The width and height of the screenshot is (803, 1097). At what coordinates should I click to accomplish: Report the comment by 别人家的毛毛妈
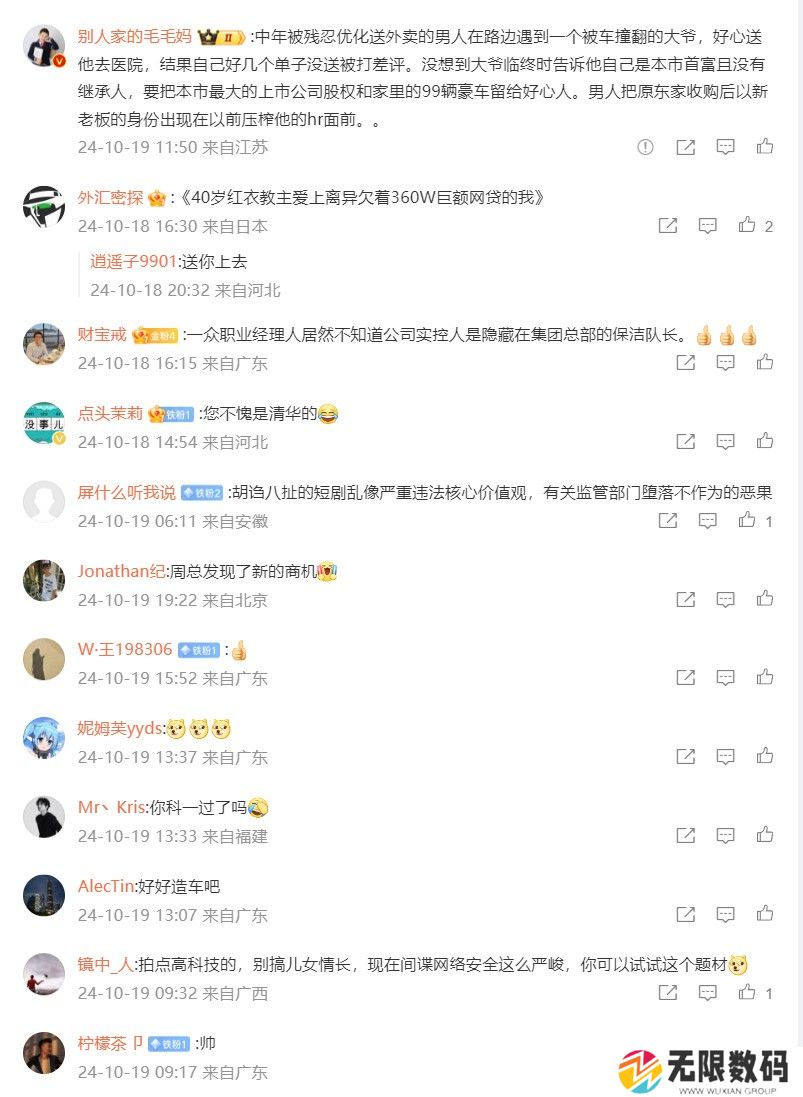pos(646,147)
